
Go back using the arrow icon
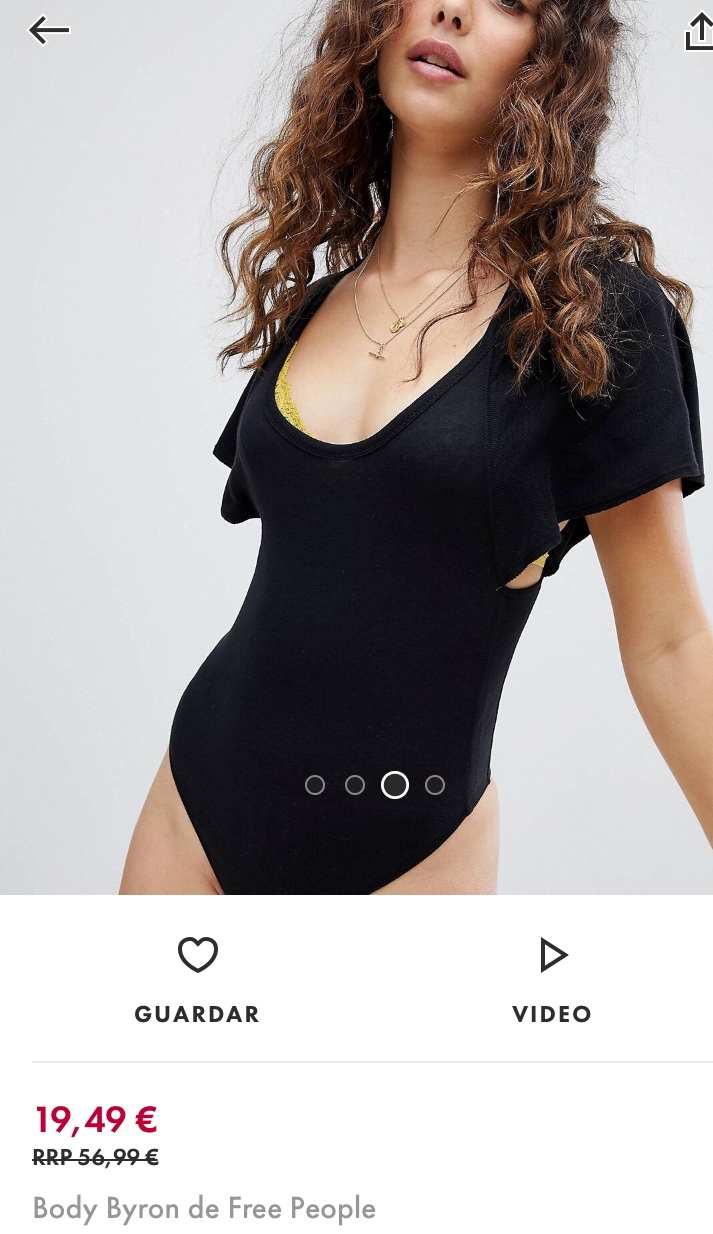49,31
